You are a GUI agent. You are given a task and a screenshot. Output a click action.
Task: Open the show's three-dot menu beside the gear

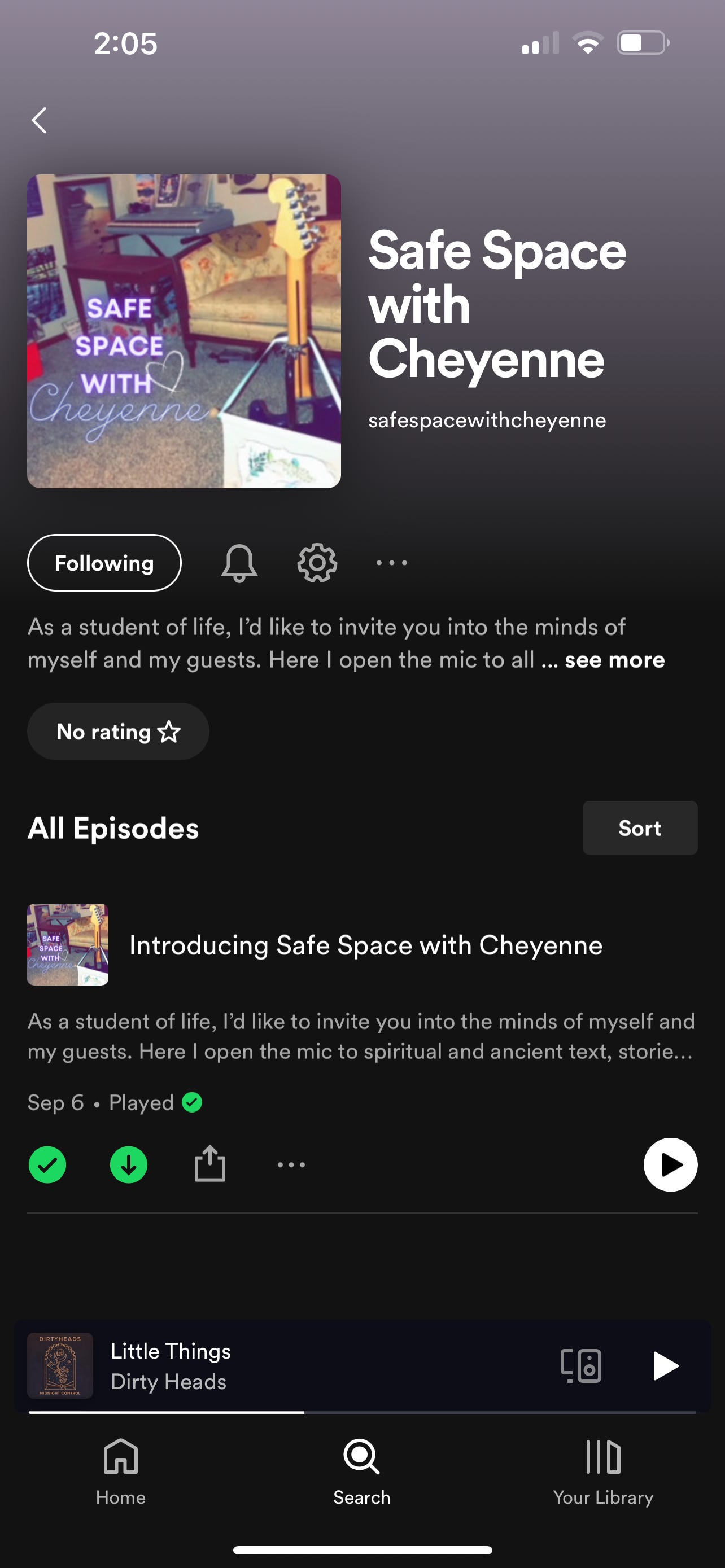(391, 563)
